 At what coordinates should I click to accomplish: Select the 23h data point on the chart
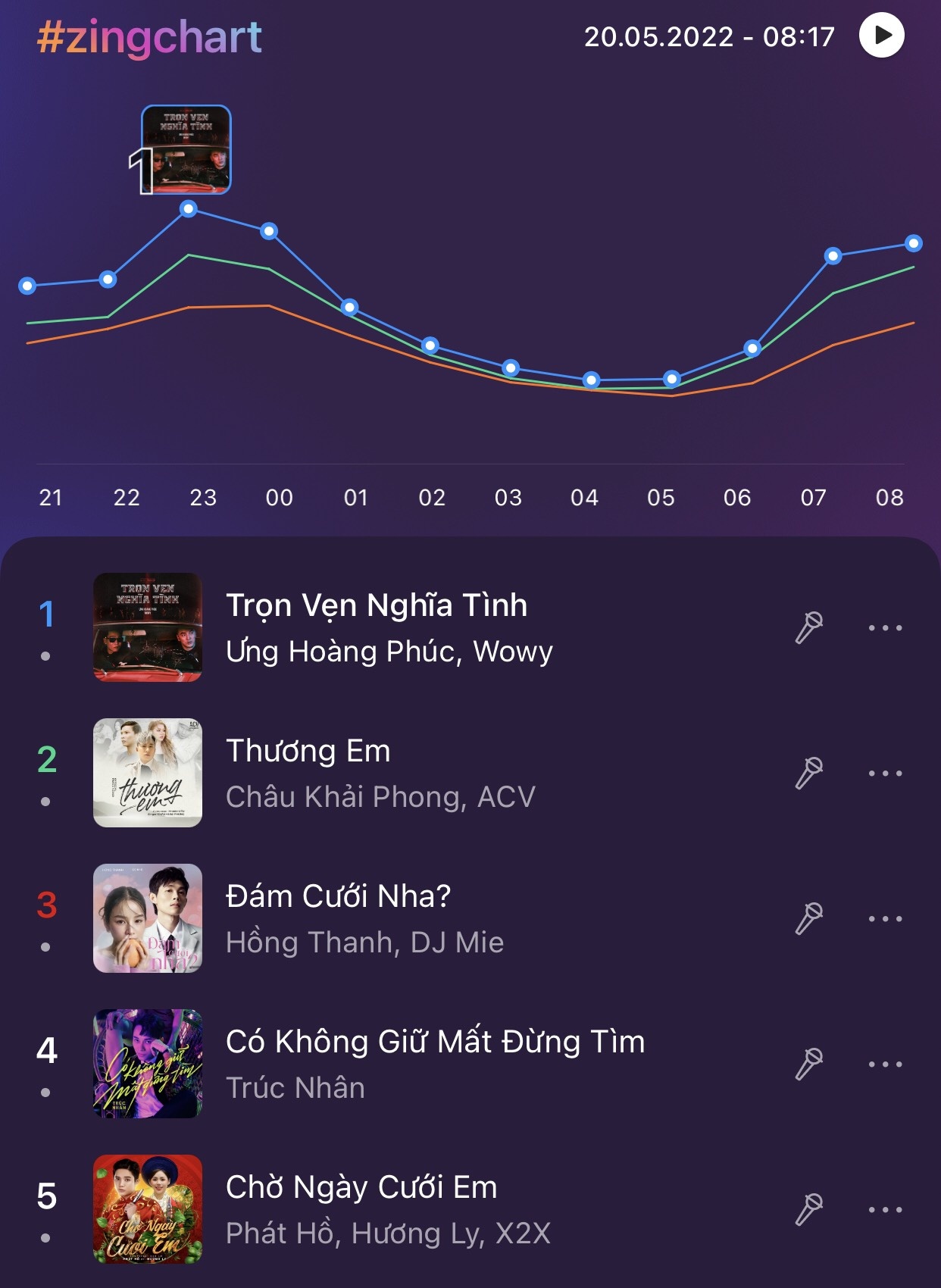tap(189, 208)
